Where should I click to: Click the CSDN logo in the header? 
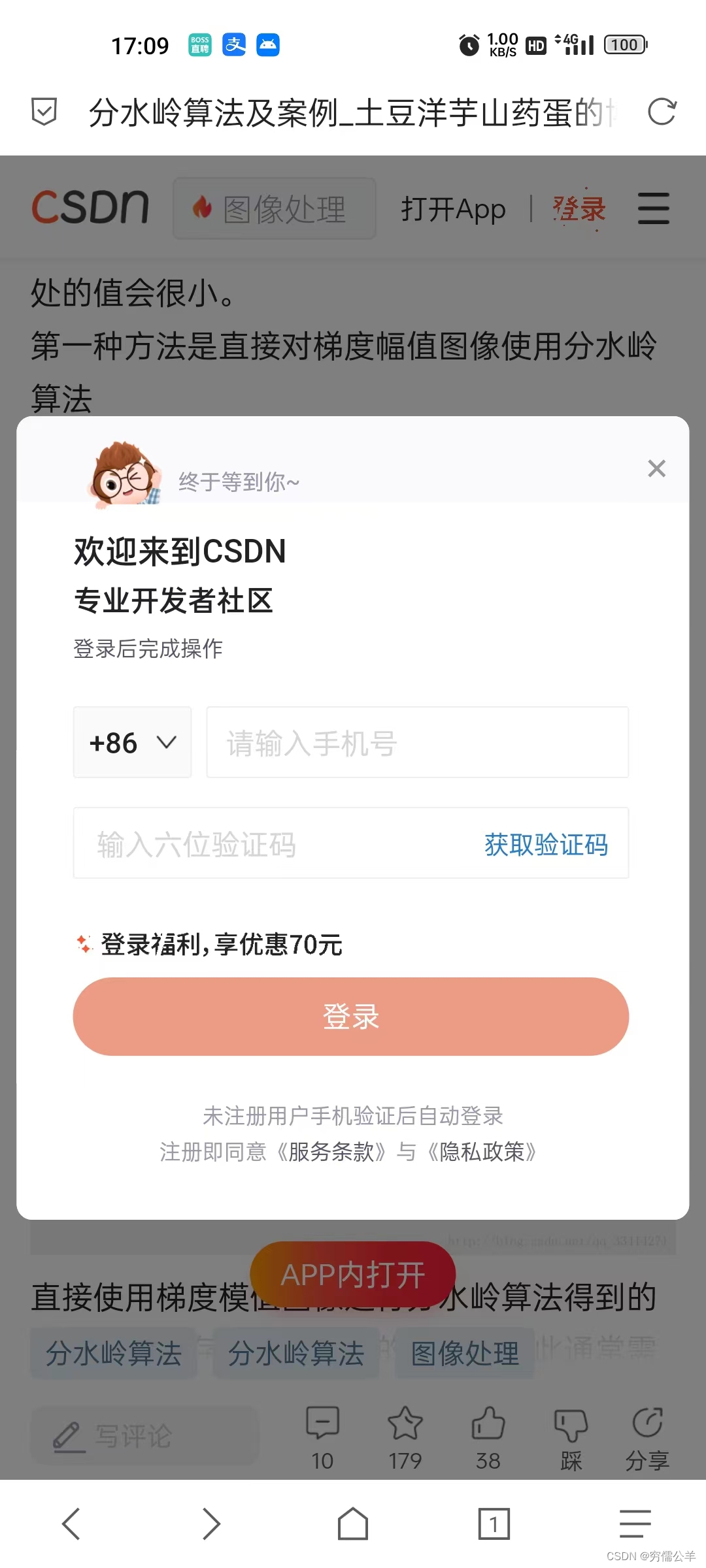(92, 206)
